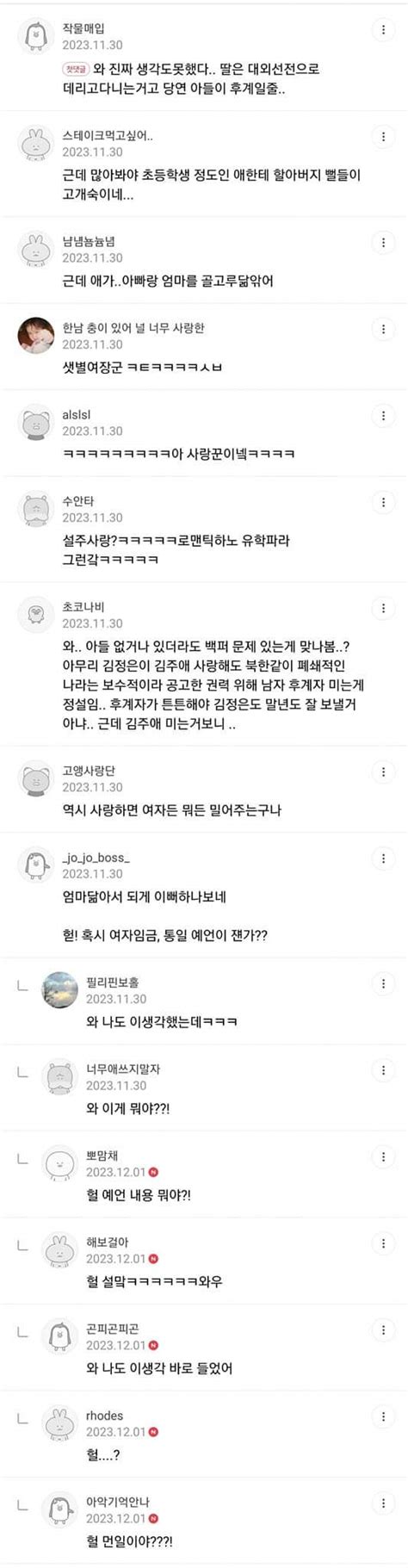Open the three-dot menu on 초코나비's comment
This screenshot has width=408, height=1568.
(x=383, y=608)
